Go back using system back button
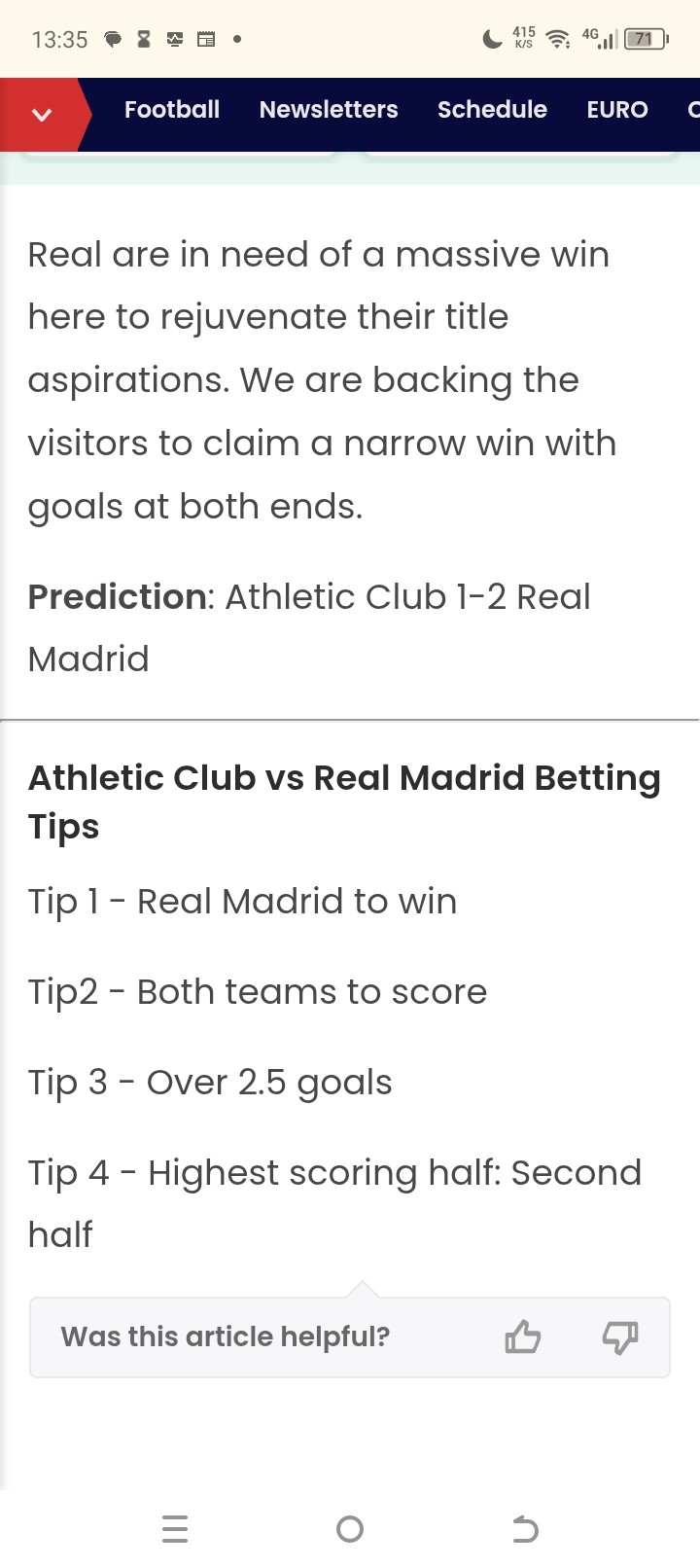700x1568 pixels. pyautogui.click(x=525, y=1529)
